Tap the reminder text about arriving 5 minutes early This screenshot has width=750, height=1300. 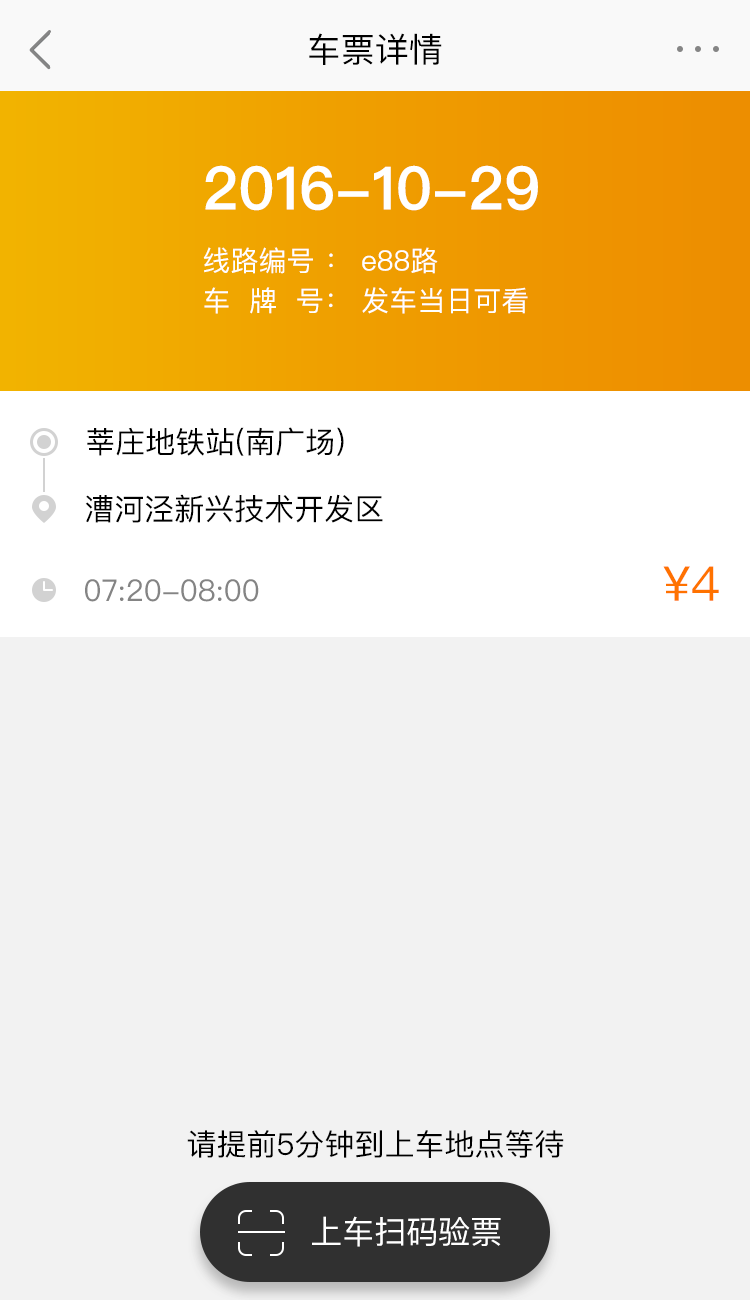point(375,1143)
